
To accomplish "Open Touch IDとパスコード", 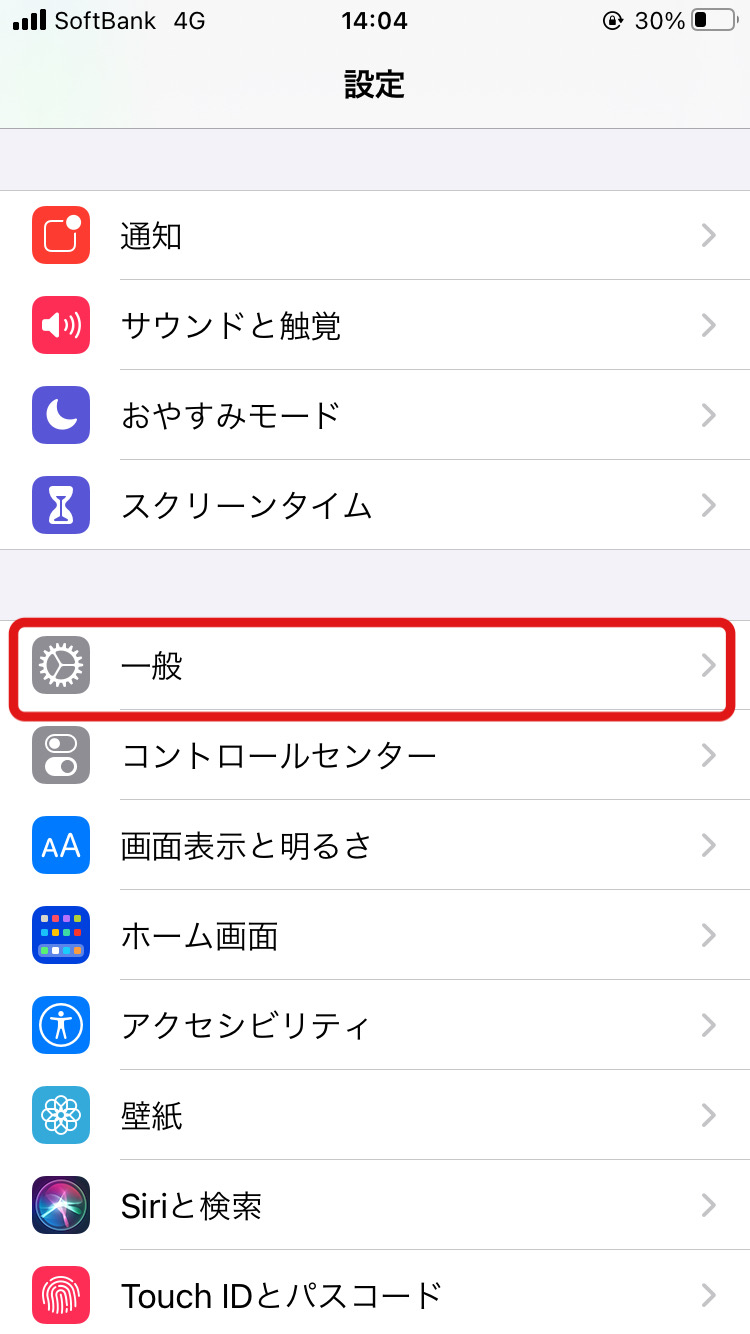I will click(375, 1292).
